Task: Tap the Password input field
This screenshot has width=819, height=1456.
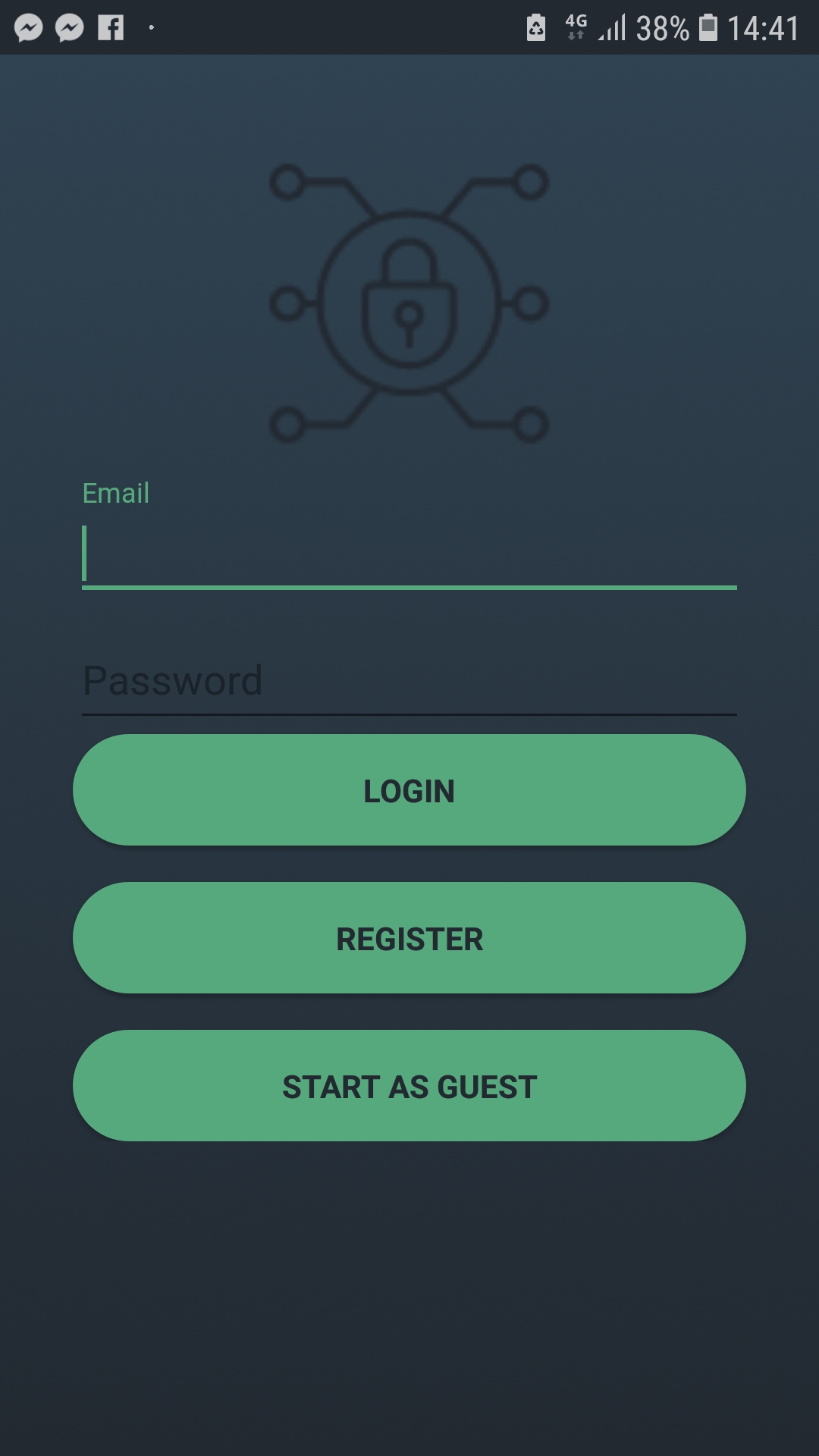Action: [409, 681]
